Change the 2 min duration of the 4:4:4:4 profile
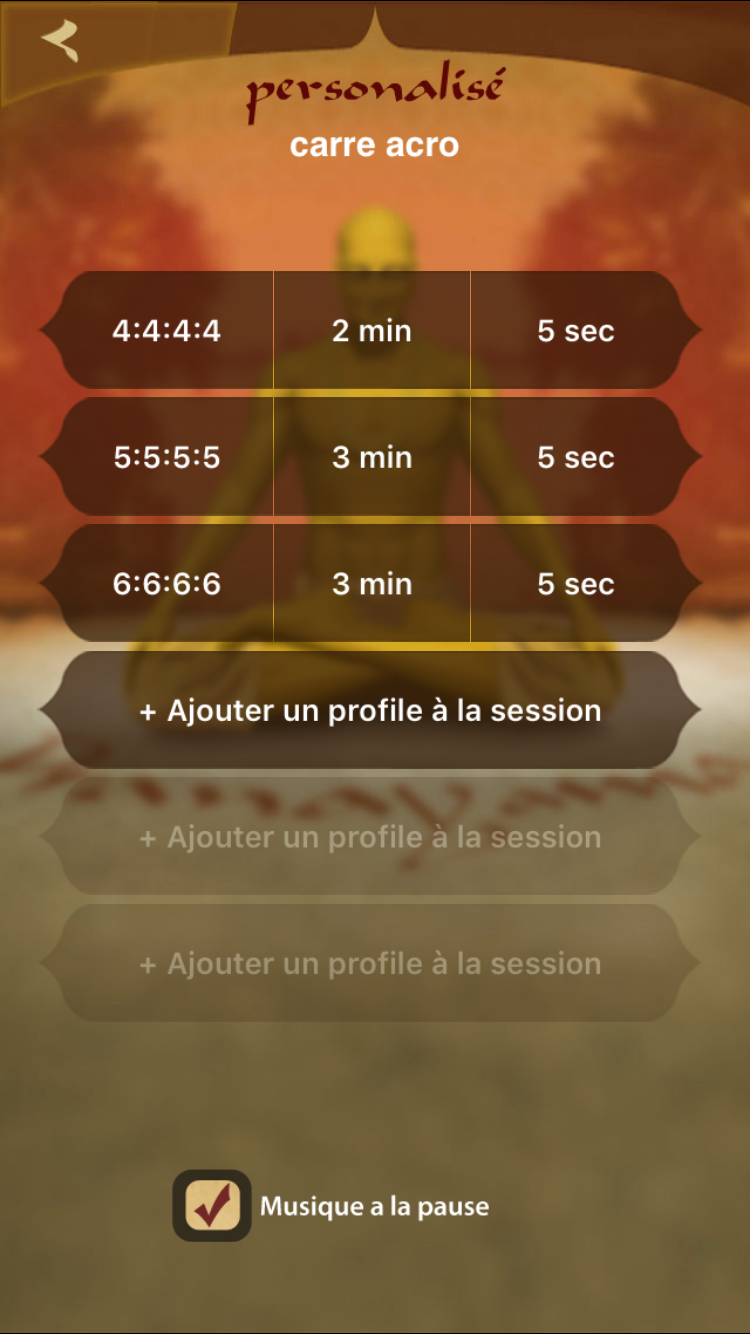The height and width of the screenshot is (1334, 750). click(x=372, y=331)
